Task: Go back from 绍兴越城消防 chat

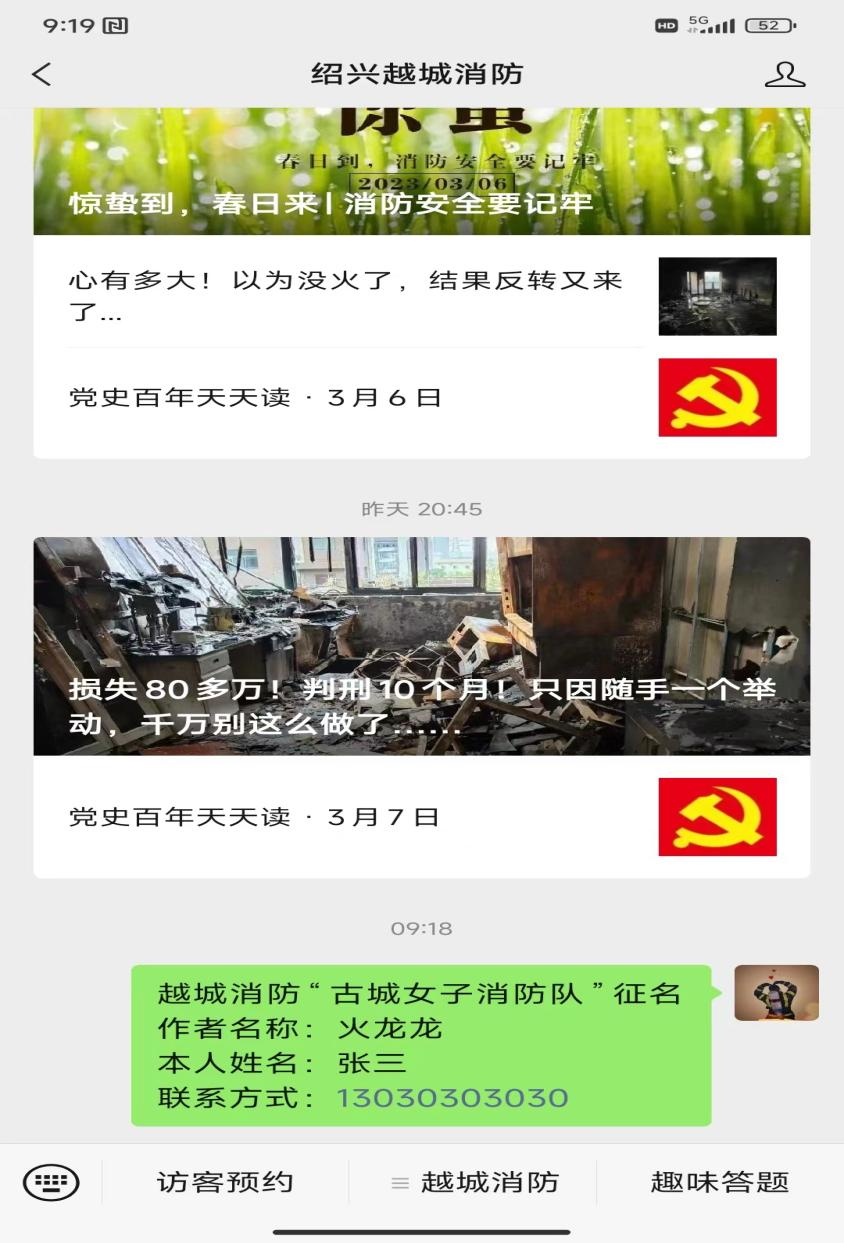Action: [x=42, y=74]
